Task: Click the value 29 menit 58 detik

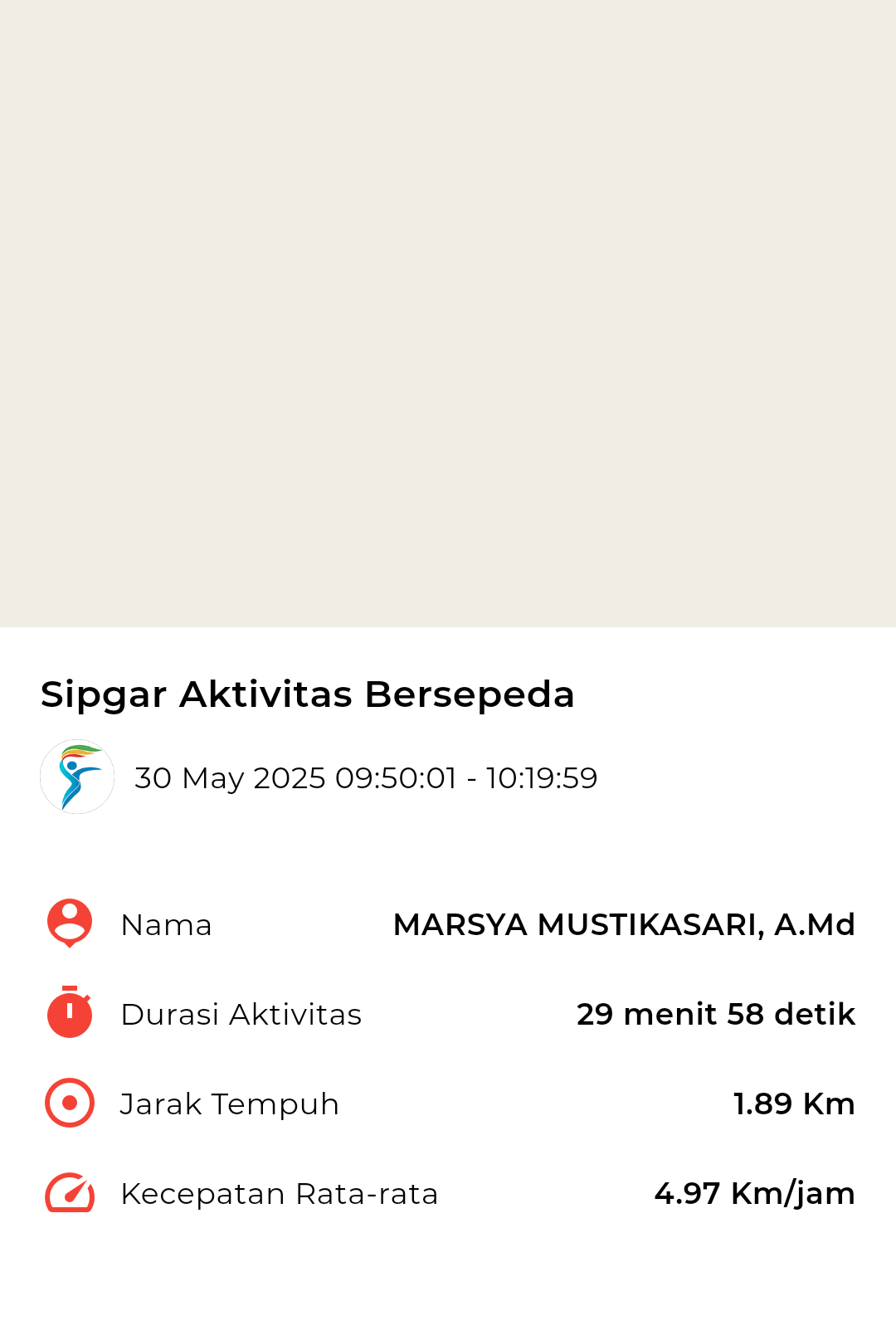Action: (715, 1014)
